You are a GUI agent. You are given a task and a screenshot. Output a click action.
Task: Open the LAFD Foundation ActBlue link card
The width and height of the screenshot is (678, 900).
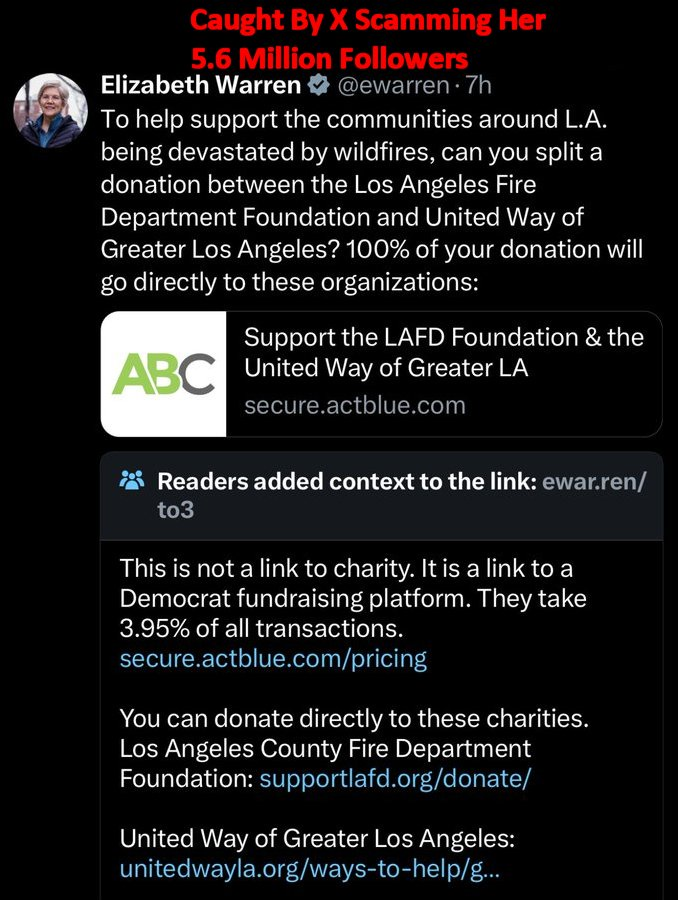tap(381, 374)
